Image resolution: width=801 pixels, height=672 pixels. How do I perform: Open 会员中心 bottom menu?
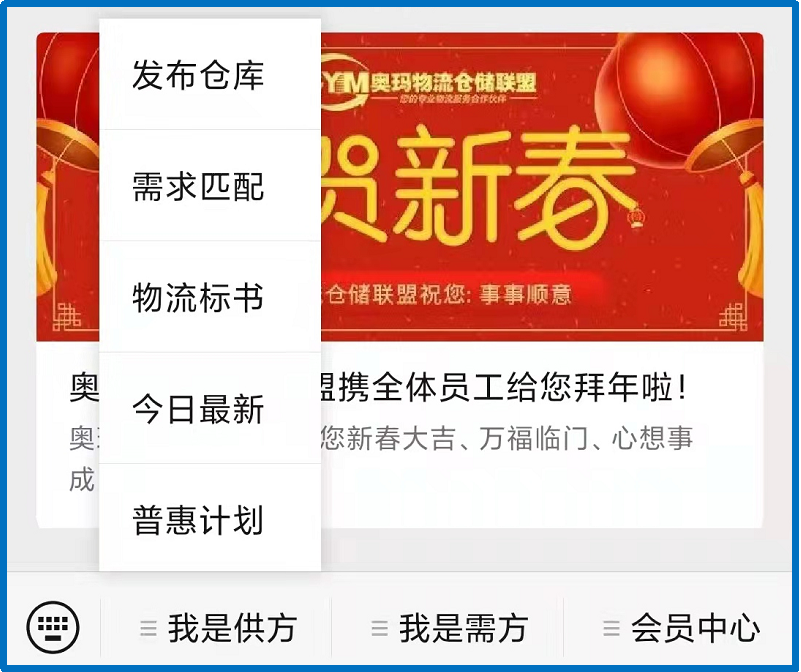(682, 628)
